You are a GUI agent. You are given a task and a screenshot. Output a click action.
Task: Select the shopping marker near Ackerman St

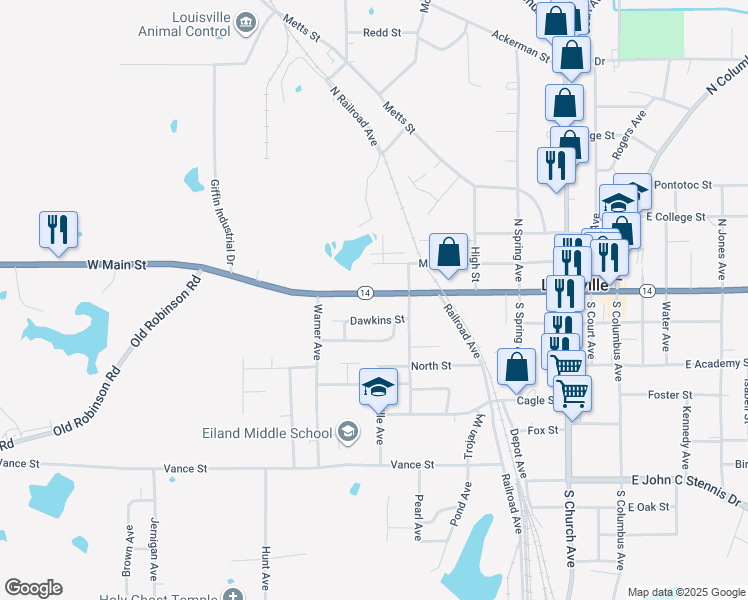[x=570, y=56]
